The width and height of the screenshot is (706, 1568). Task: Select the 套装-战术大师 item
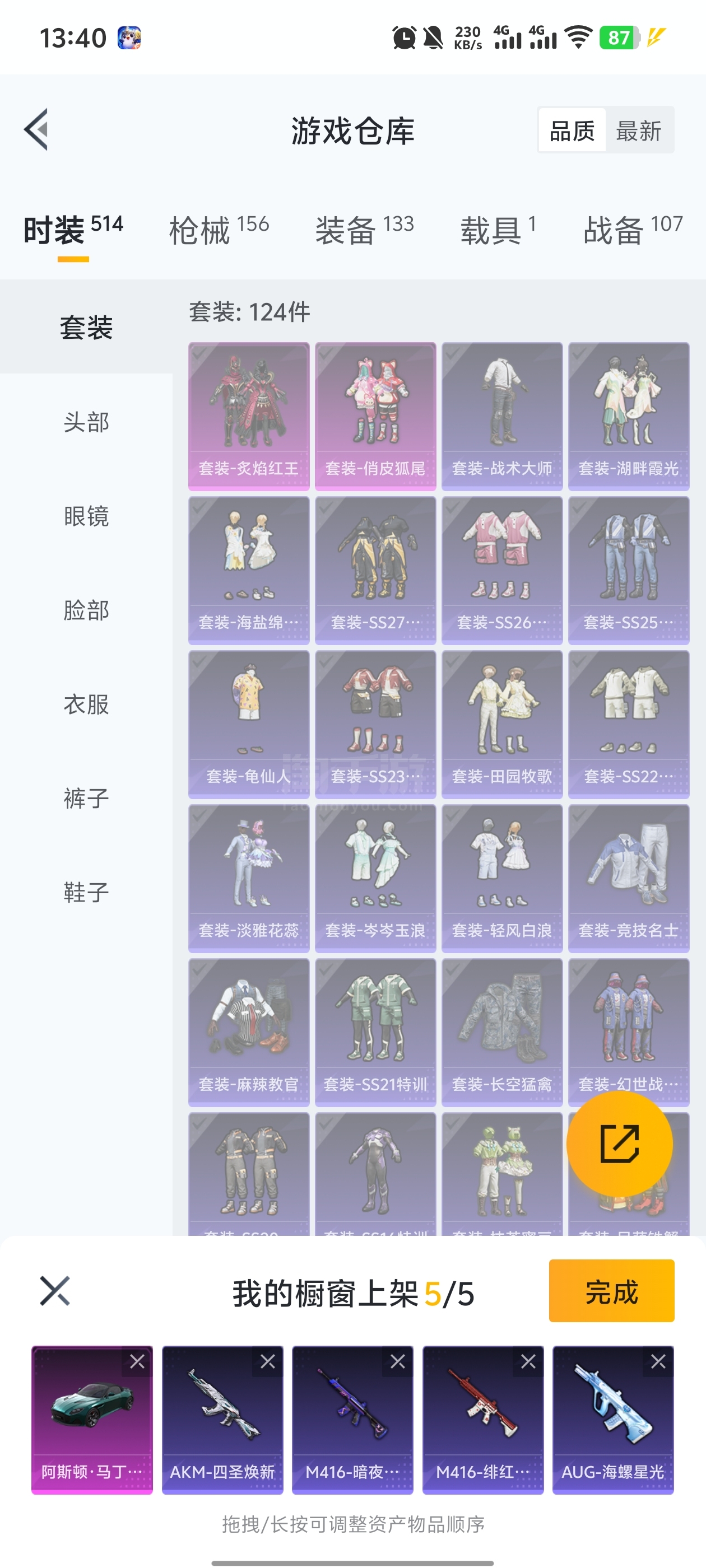coord(502,416)
